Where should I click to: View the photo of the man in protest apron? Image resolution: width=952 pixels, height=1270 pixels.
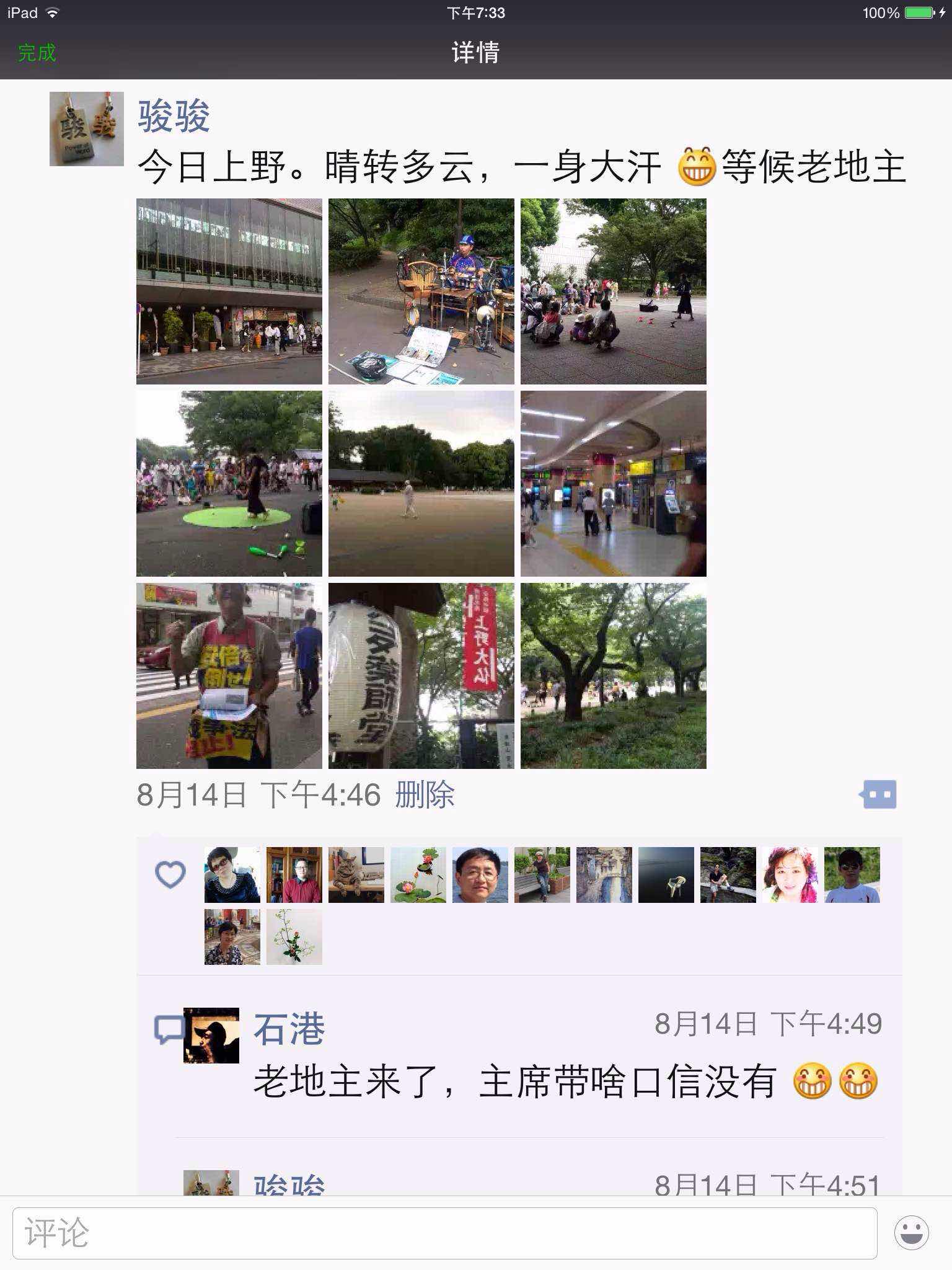[x=229, y=676]
